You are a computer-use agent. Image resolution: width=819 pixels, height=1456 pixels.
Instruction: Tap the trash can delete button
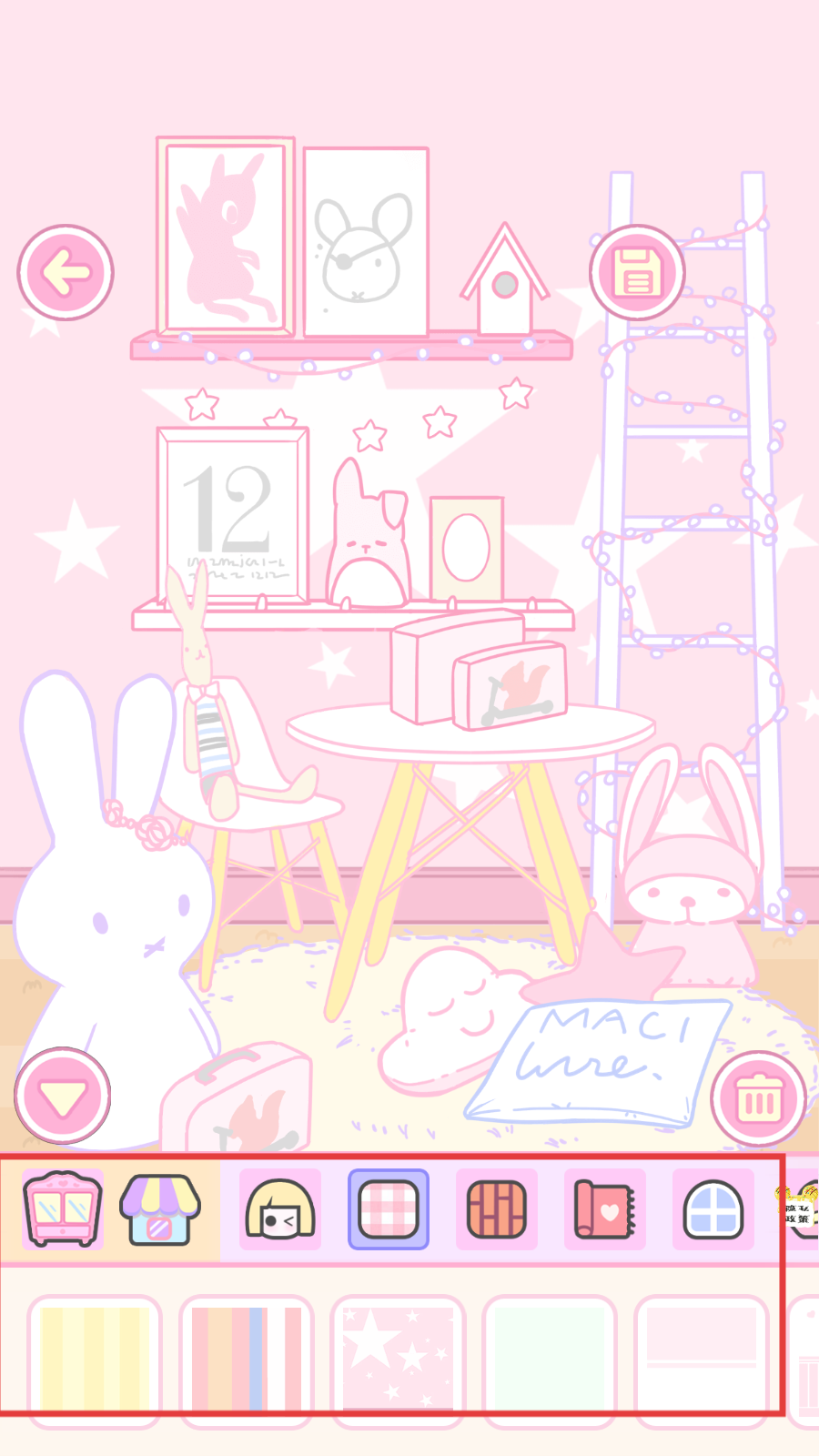tap(758, 1099)
